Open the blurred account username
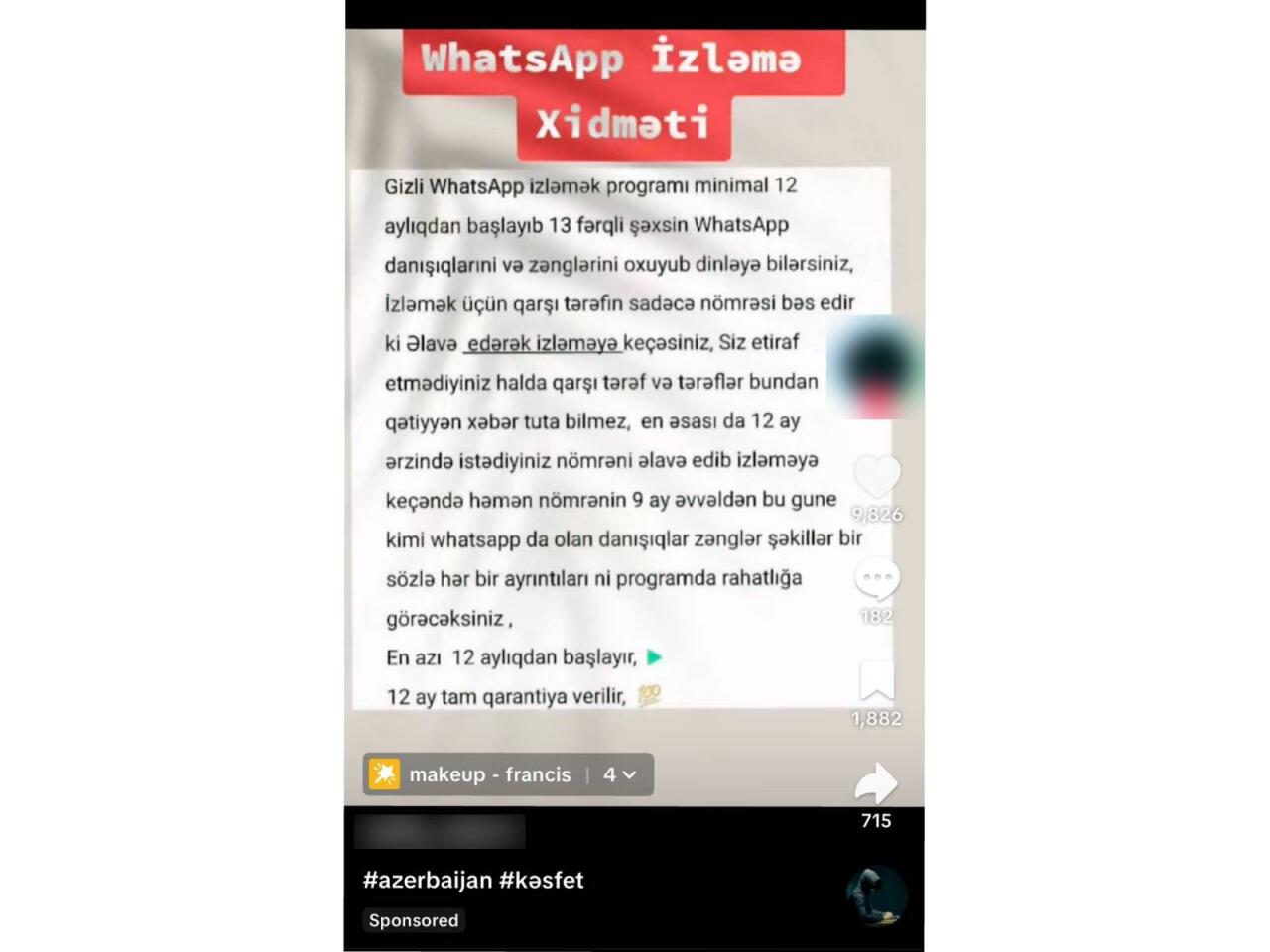This screenshot has height=952, width=1270. pyautogui.click(x=440, y=831)
